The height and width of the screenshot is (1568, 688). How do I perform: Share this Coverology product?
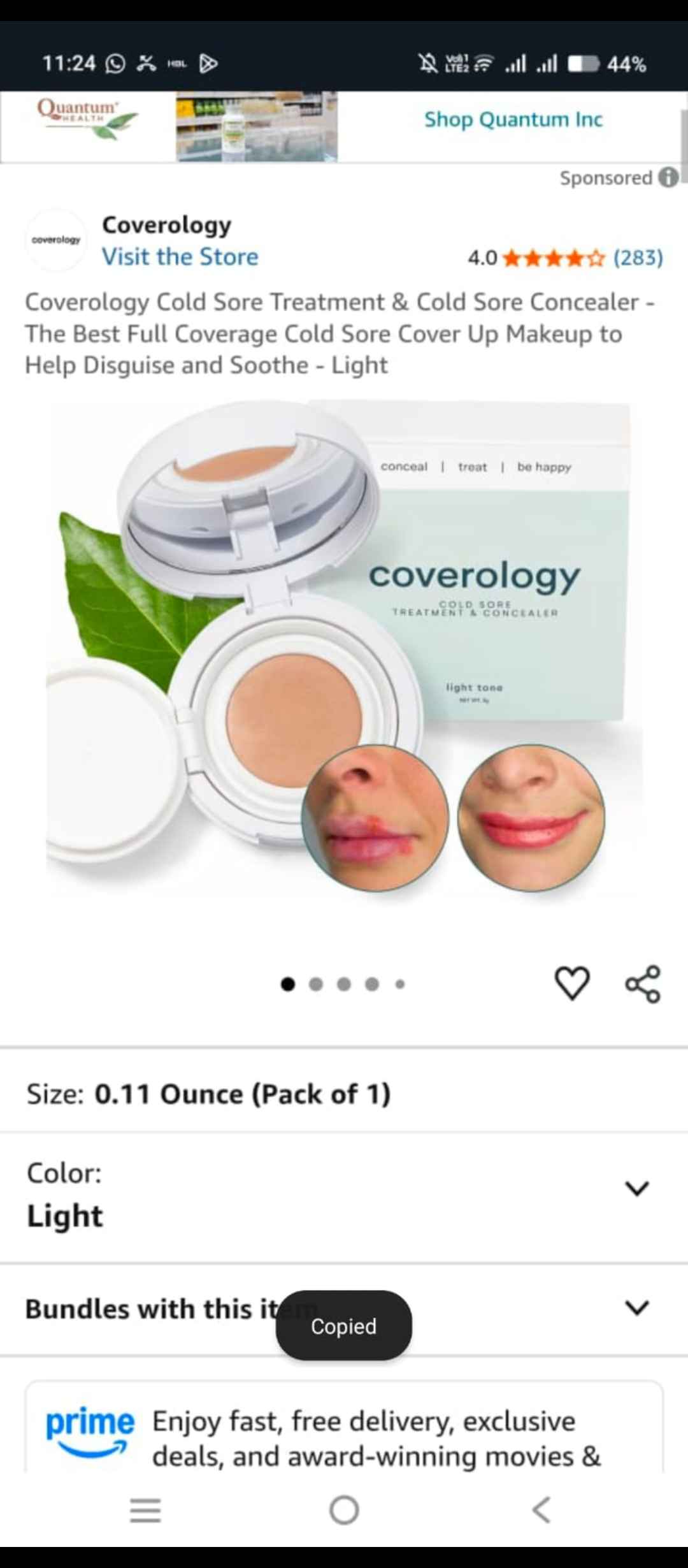pyautogui.click(x=643, y=984)
